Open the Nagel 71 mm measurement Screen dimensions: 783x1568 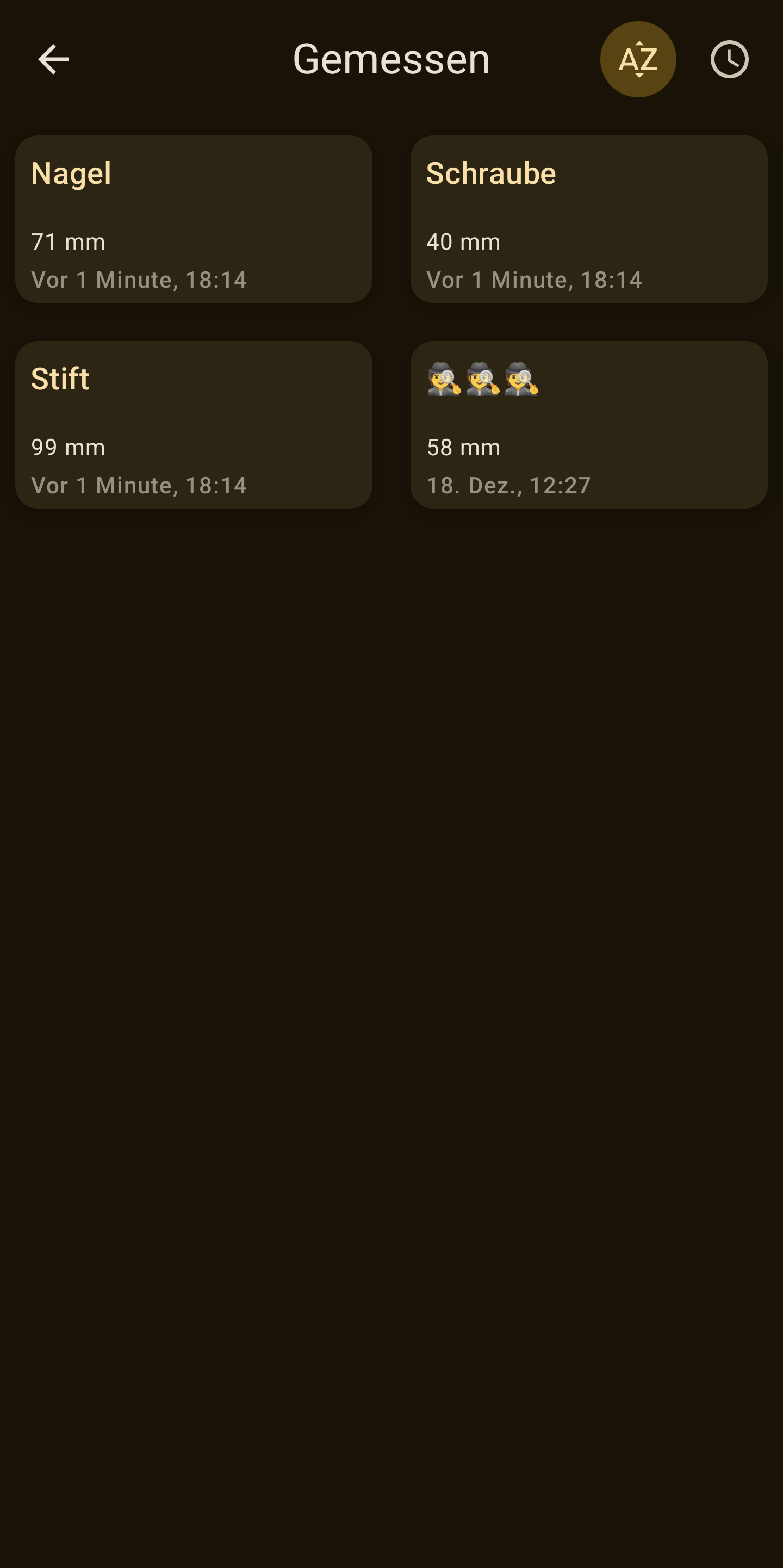pyautogui.click(x=194, y=219)
